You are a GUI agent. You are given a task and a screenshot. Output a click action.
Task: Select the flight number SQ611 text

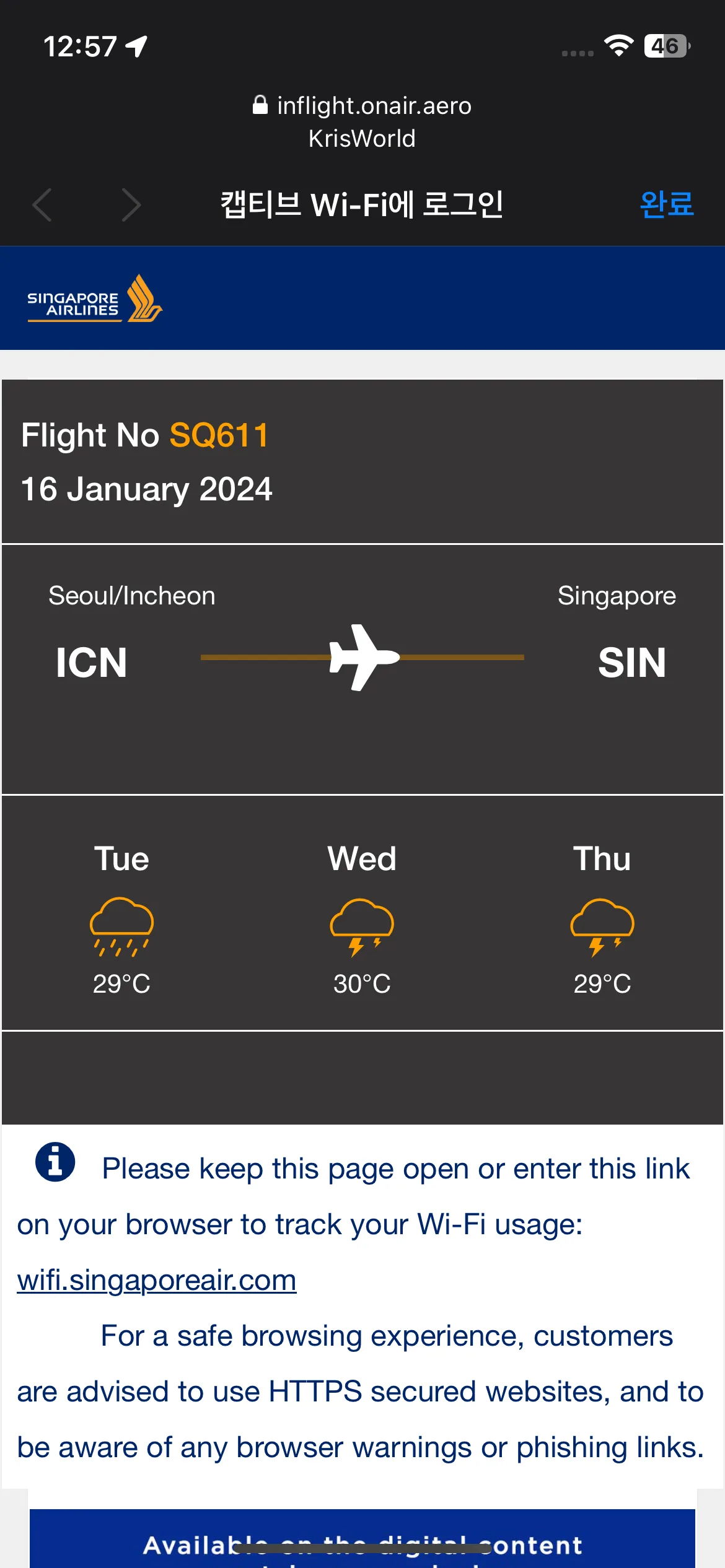(219, 435)
